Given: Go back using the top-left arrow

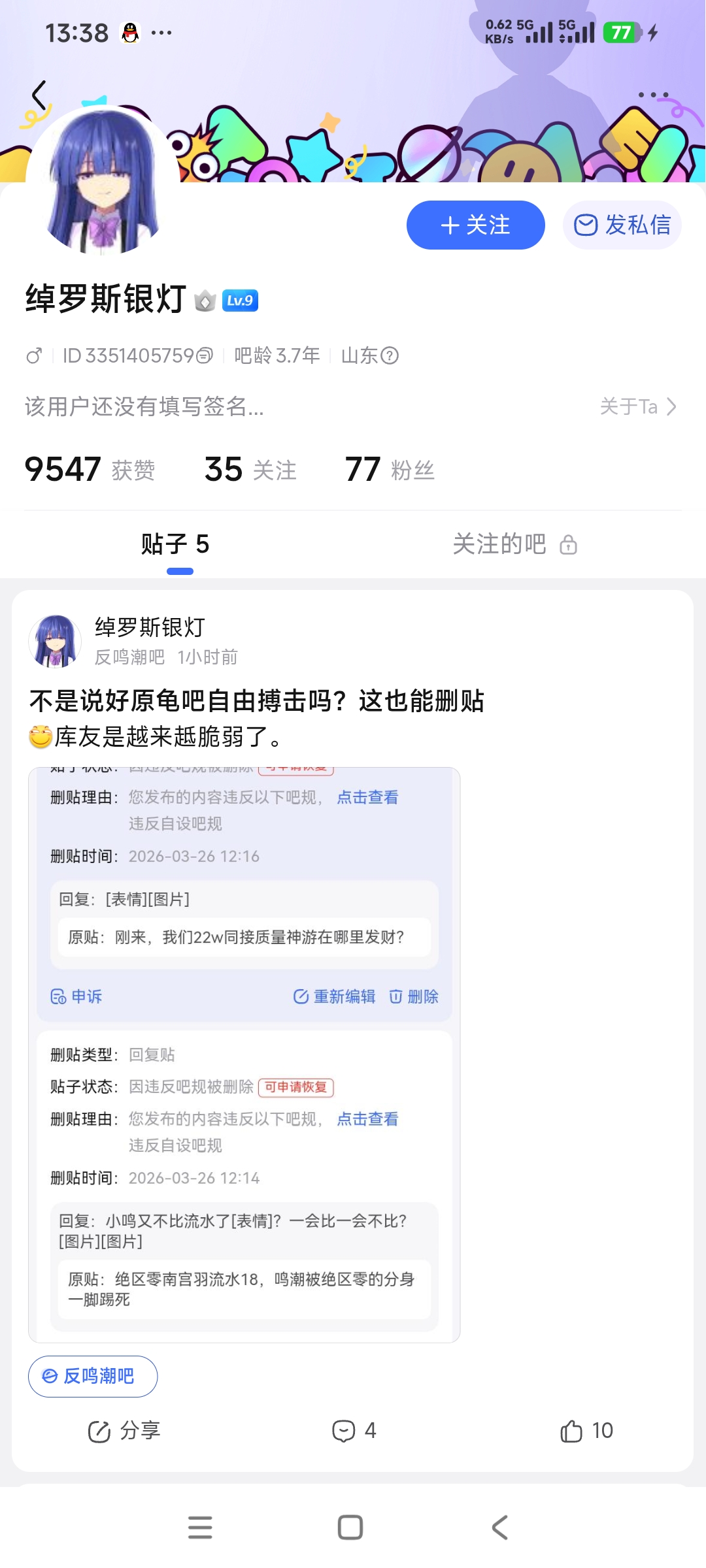Looking at the screenshot, I should pos(39,95).
